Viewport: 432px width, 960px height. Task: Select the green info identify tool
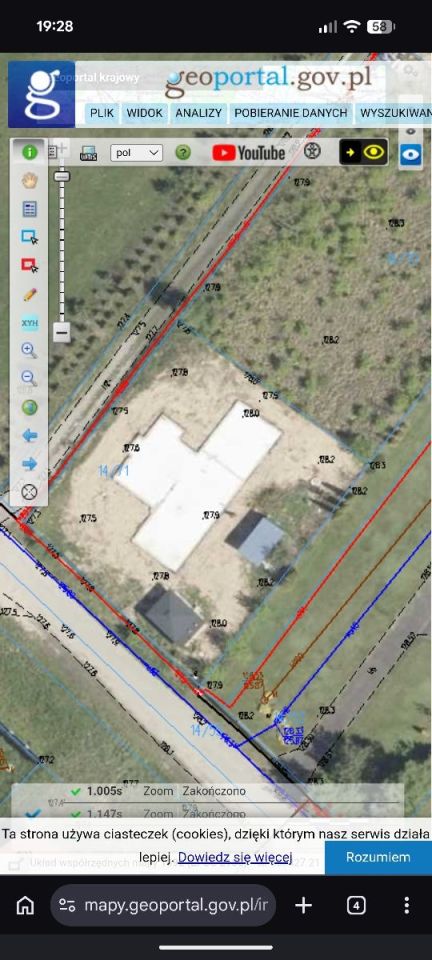click(x=29, y=152)
